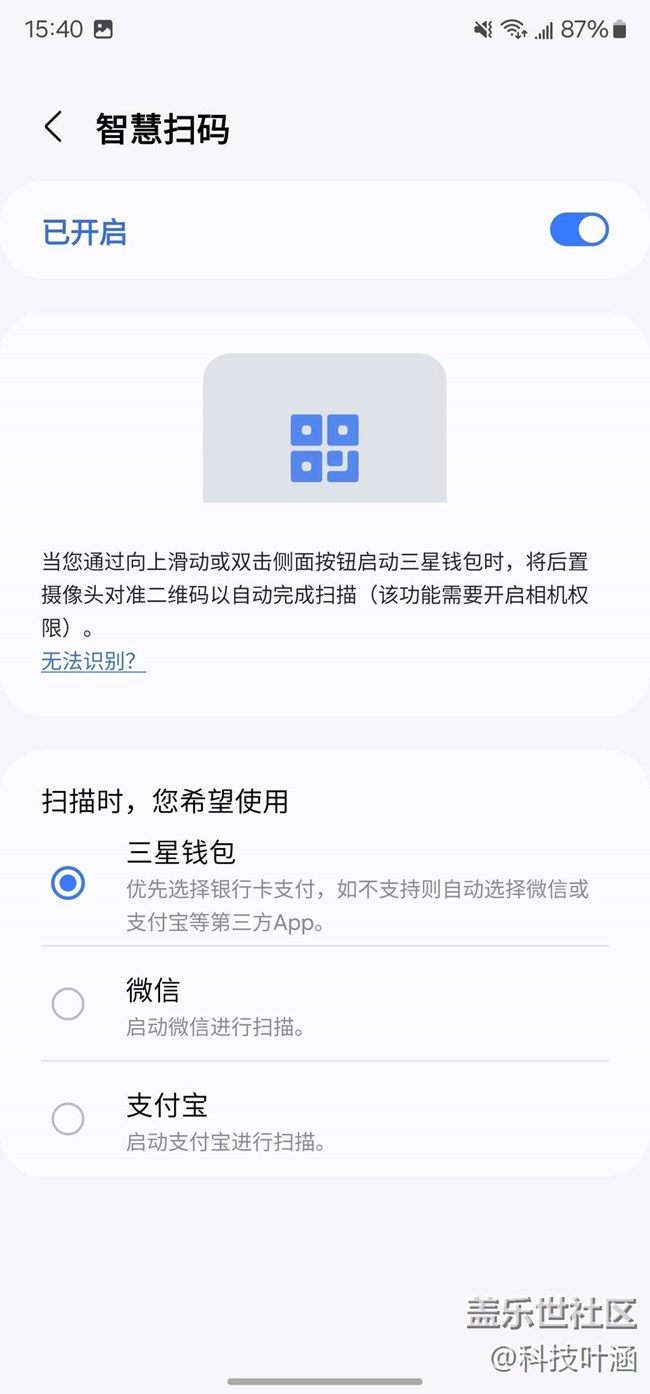Open the 无法识别? link
Image resolution: width=650 pixels, height=1394 pixels.
pyautogui.click(x=93, y=661)
